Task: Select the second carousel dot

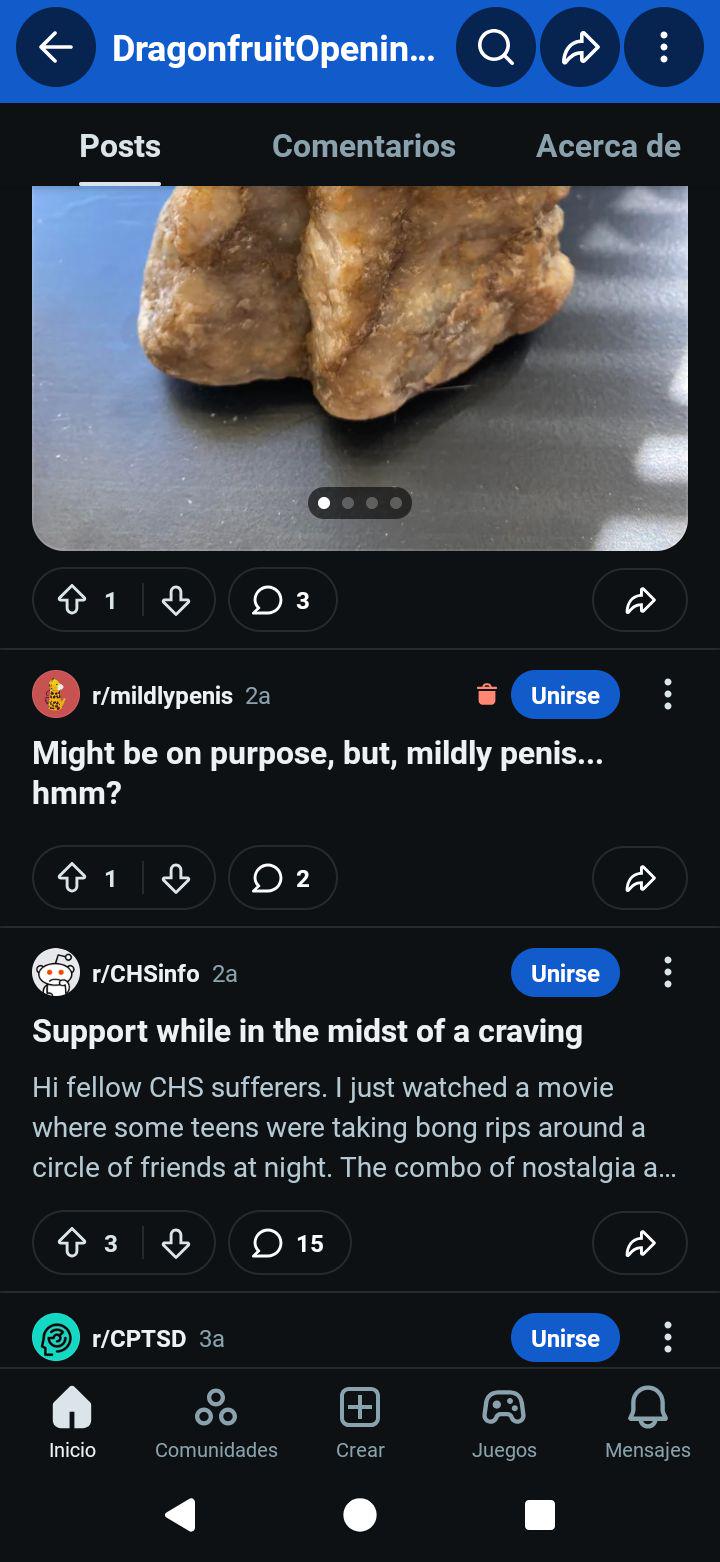Action: 348,503
